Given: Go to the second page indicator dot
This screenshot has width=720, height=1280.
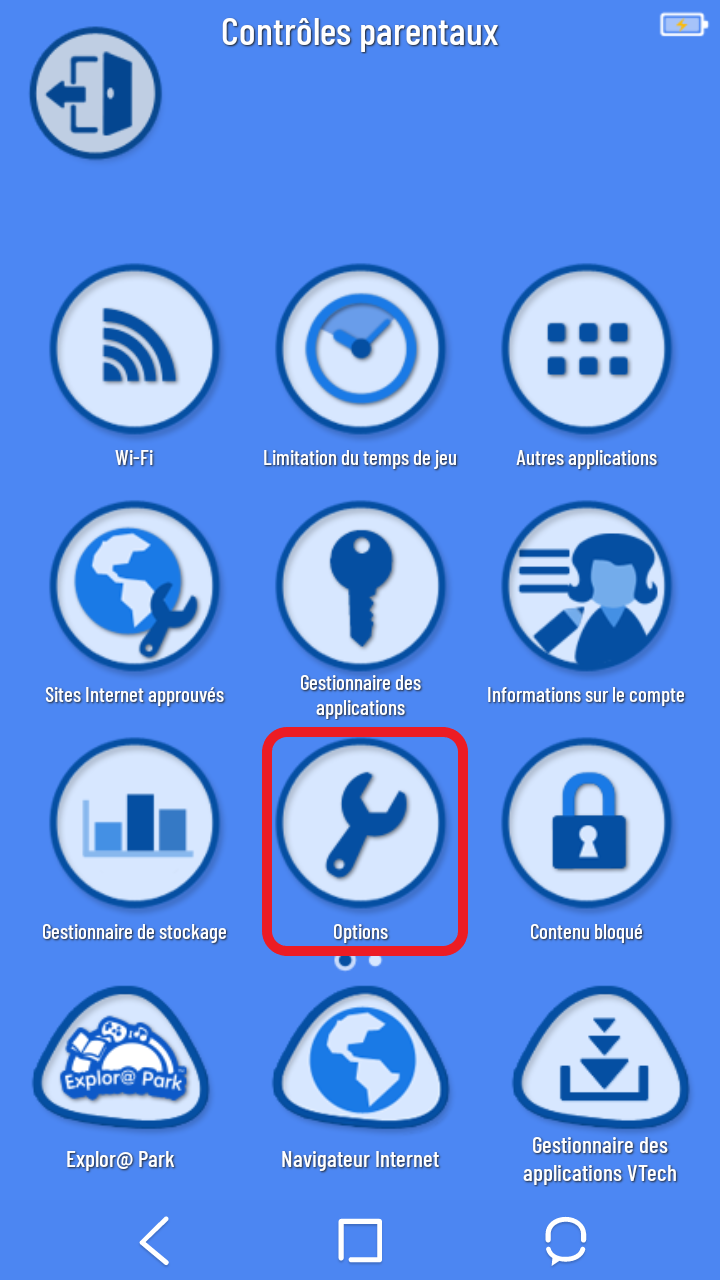Looking at the screenshot, I should point(375,960).
